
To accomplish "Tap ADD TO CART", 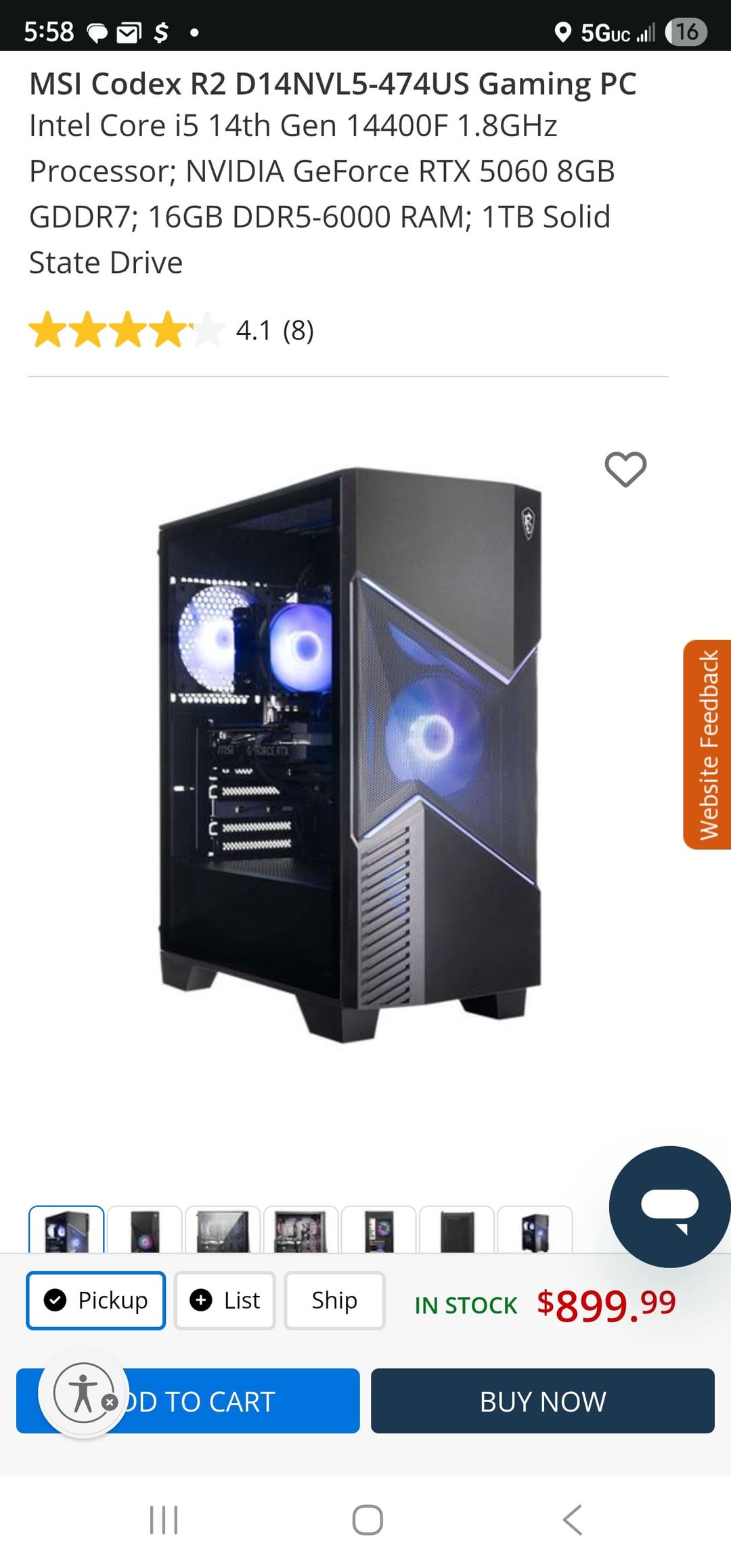I will point(230,1401).
